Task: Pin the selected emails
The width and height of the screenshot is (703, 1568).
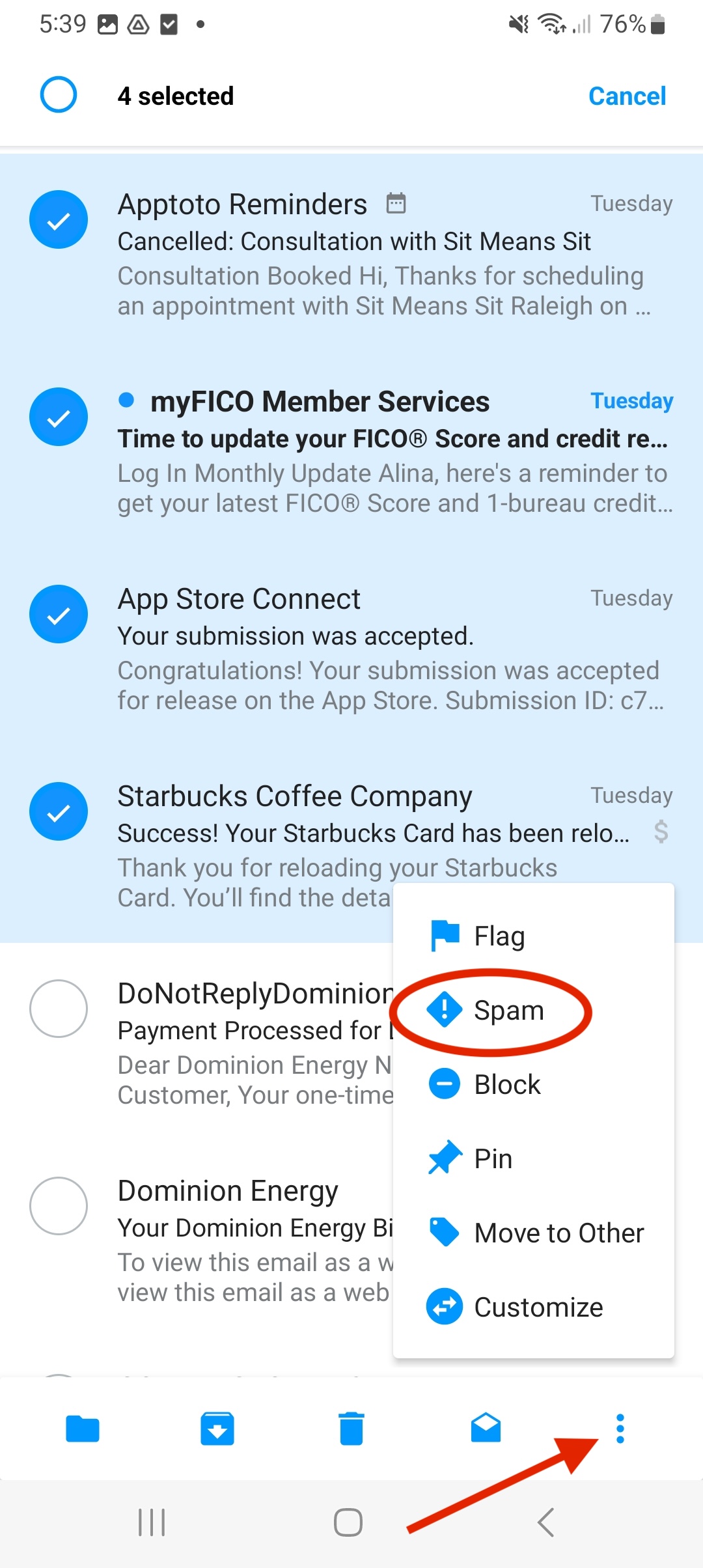Action: coord(493,1158)
